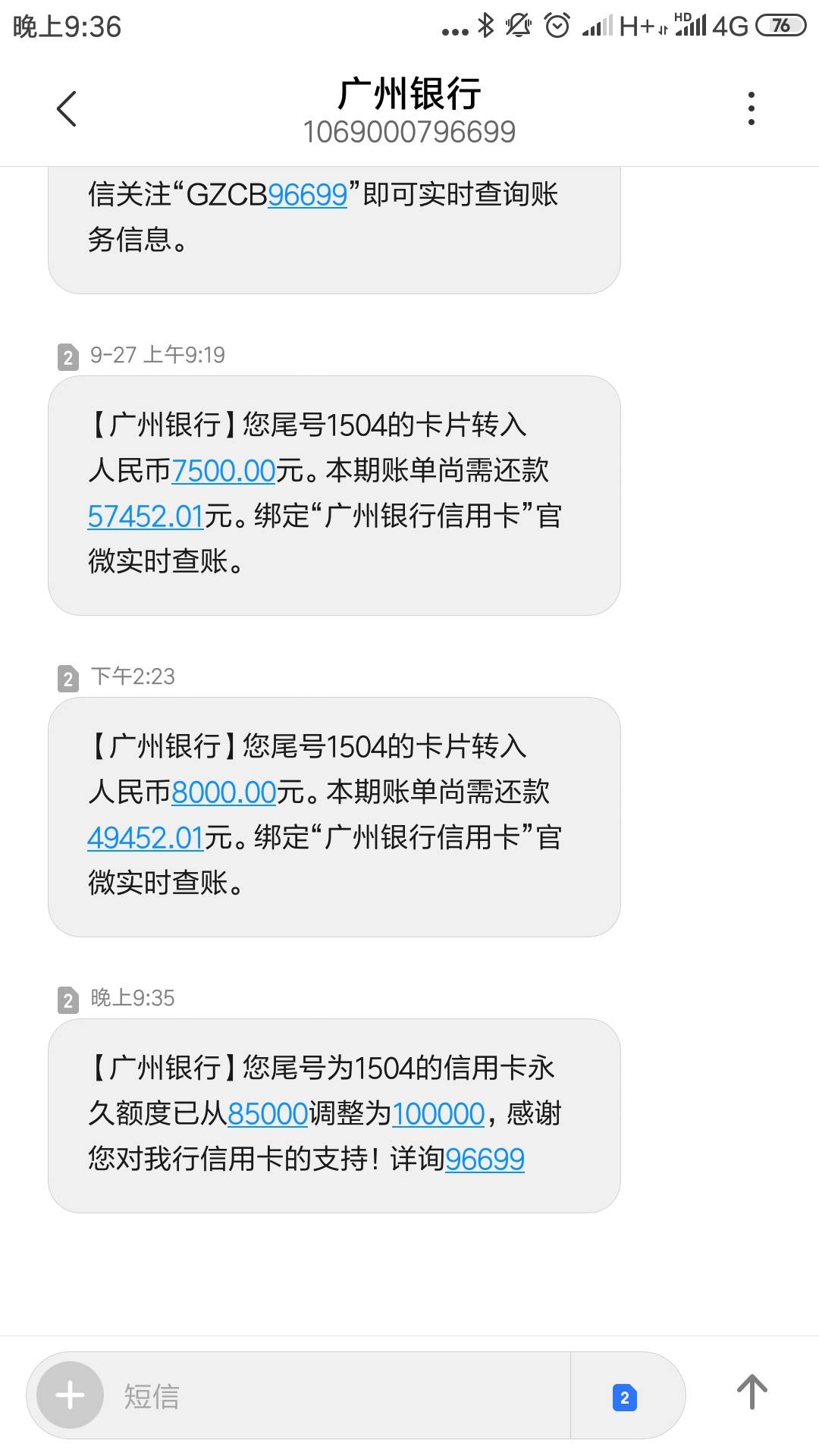Tap the 7500.00 amount link
Image resolution: width=819 pixels, height=1456 pixels.
pos(224,471)
